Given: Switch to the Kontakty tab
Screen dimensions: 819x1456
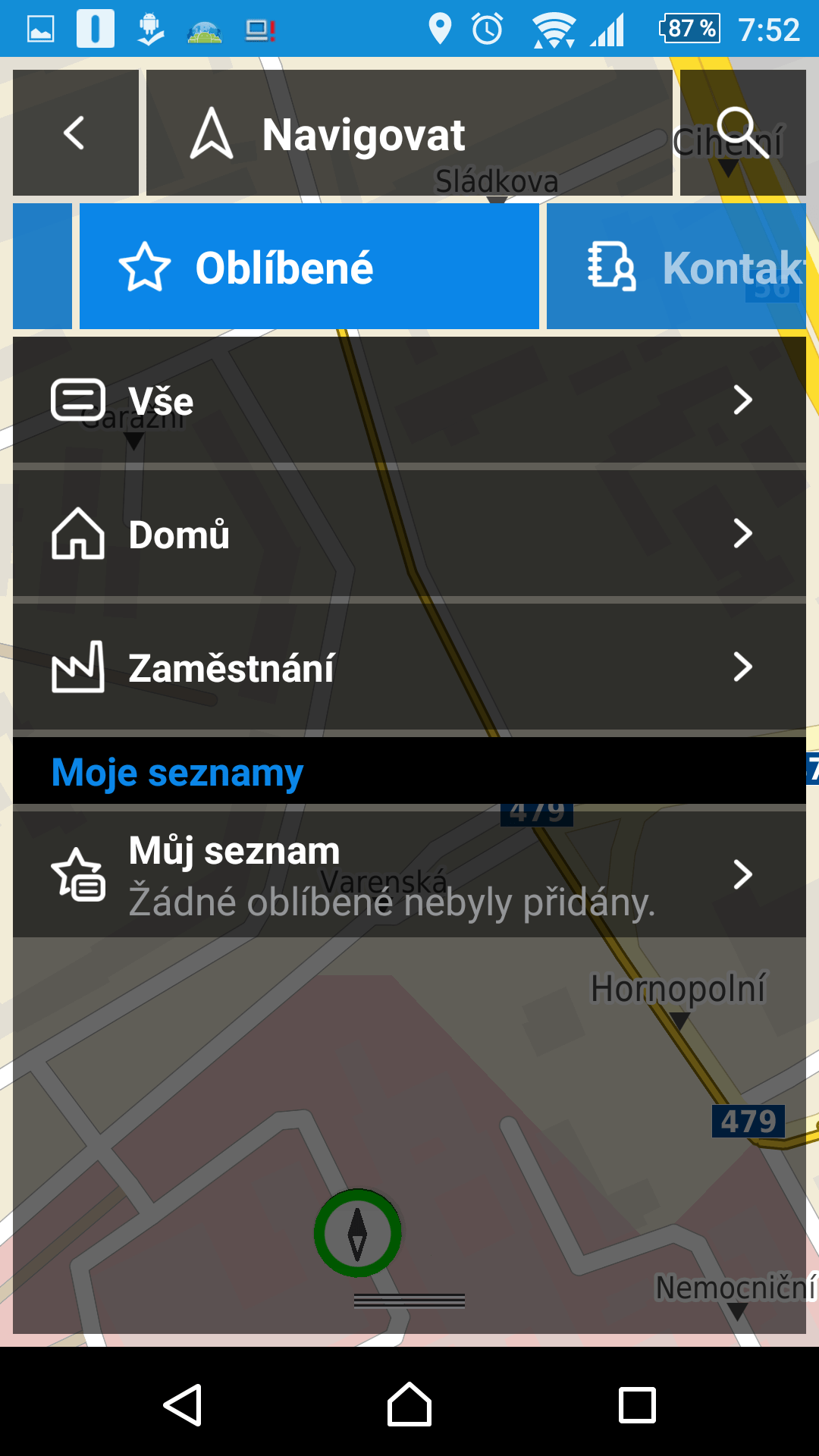Looking at the screenshot, I should point(676,266).
